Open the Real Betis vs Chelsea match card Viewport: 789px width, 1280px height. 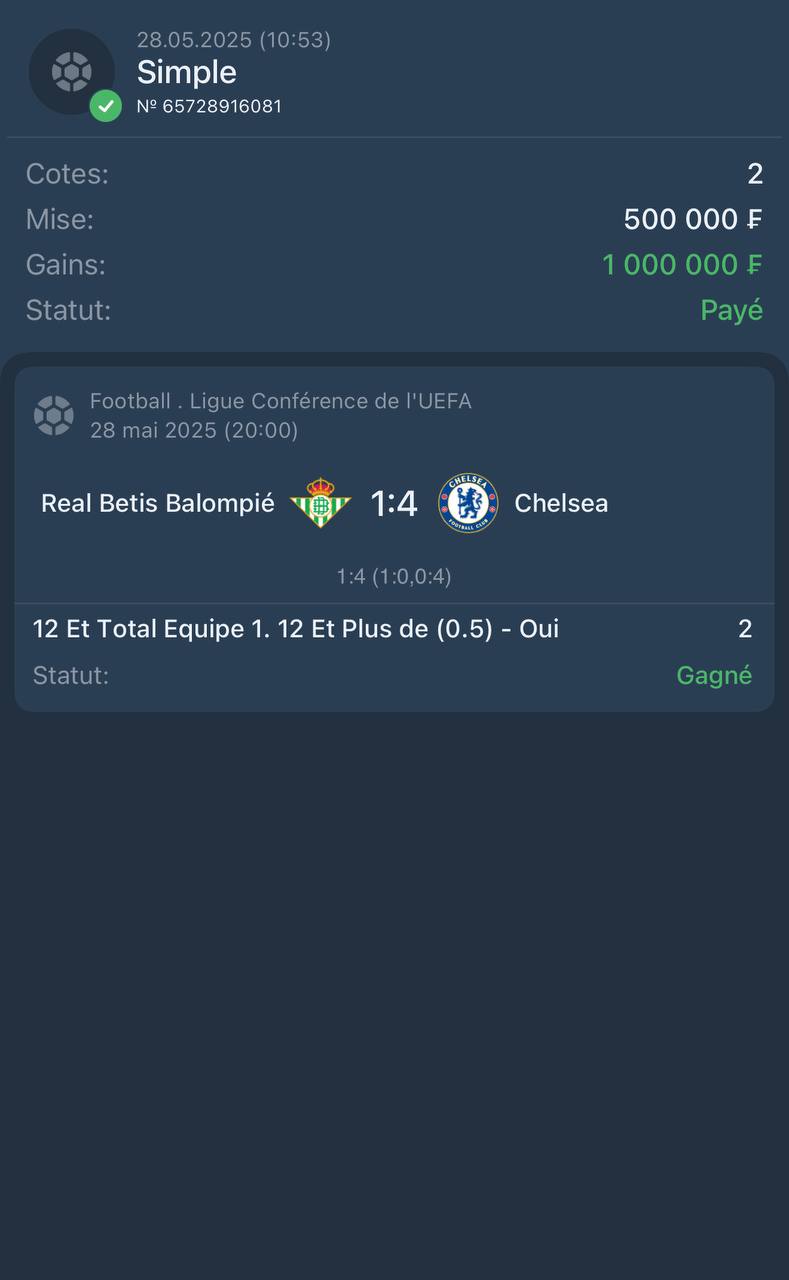(394, 539)
